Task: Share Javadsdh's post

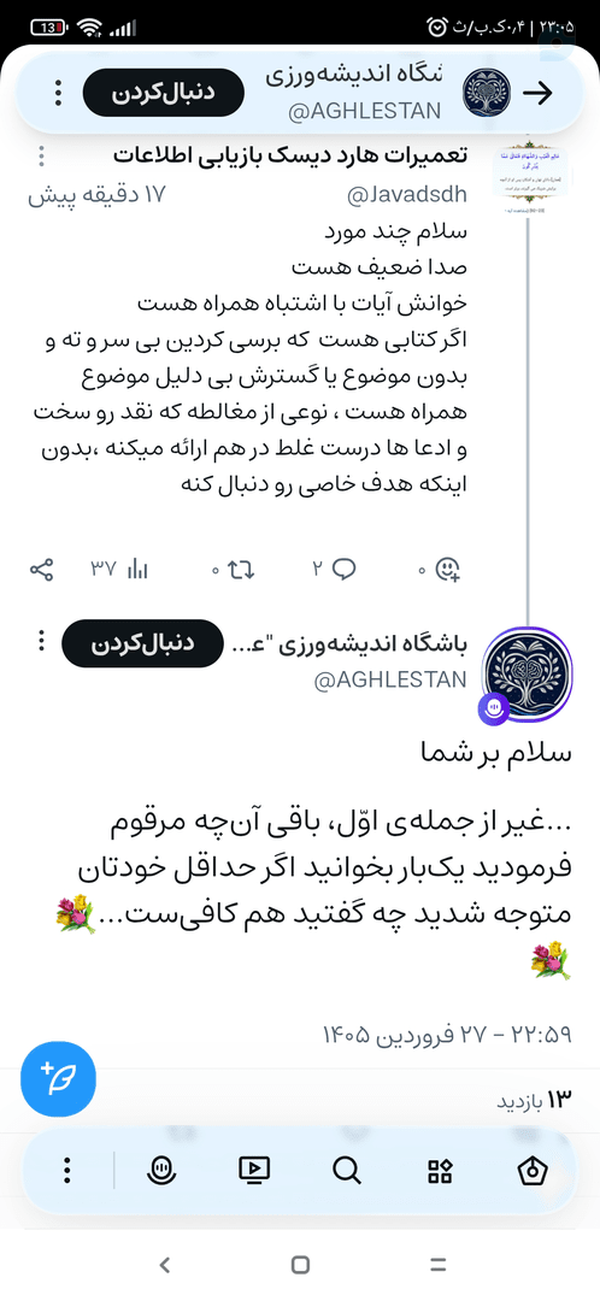Action: pos(42,569)
